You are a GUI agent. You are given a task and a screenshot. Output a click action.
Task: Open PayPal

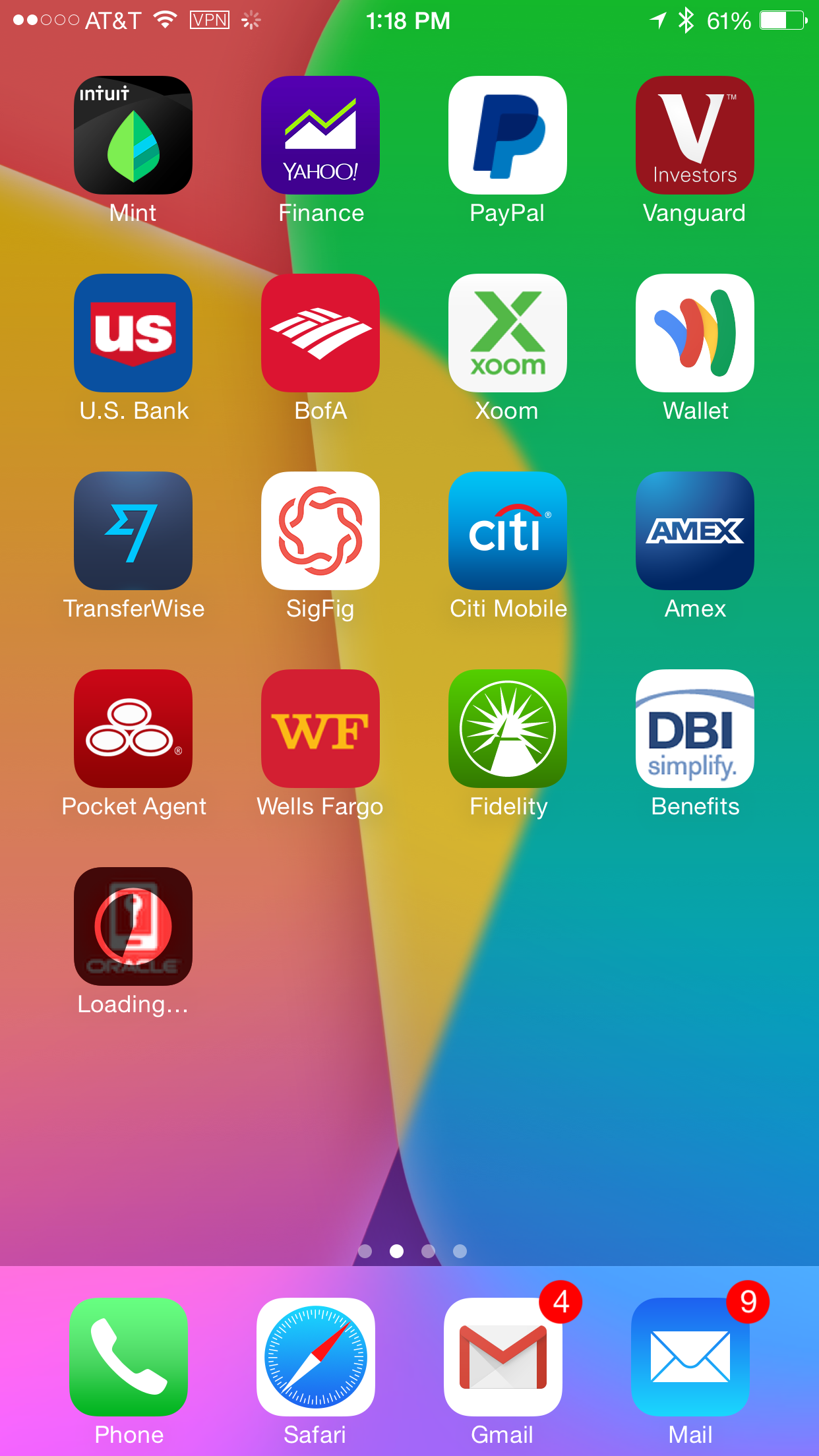click(507, 135)
